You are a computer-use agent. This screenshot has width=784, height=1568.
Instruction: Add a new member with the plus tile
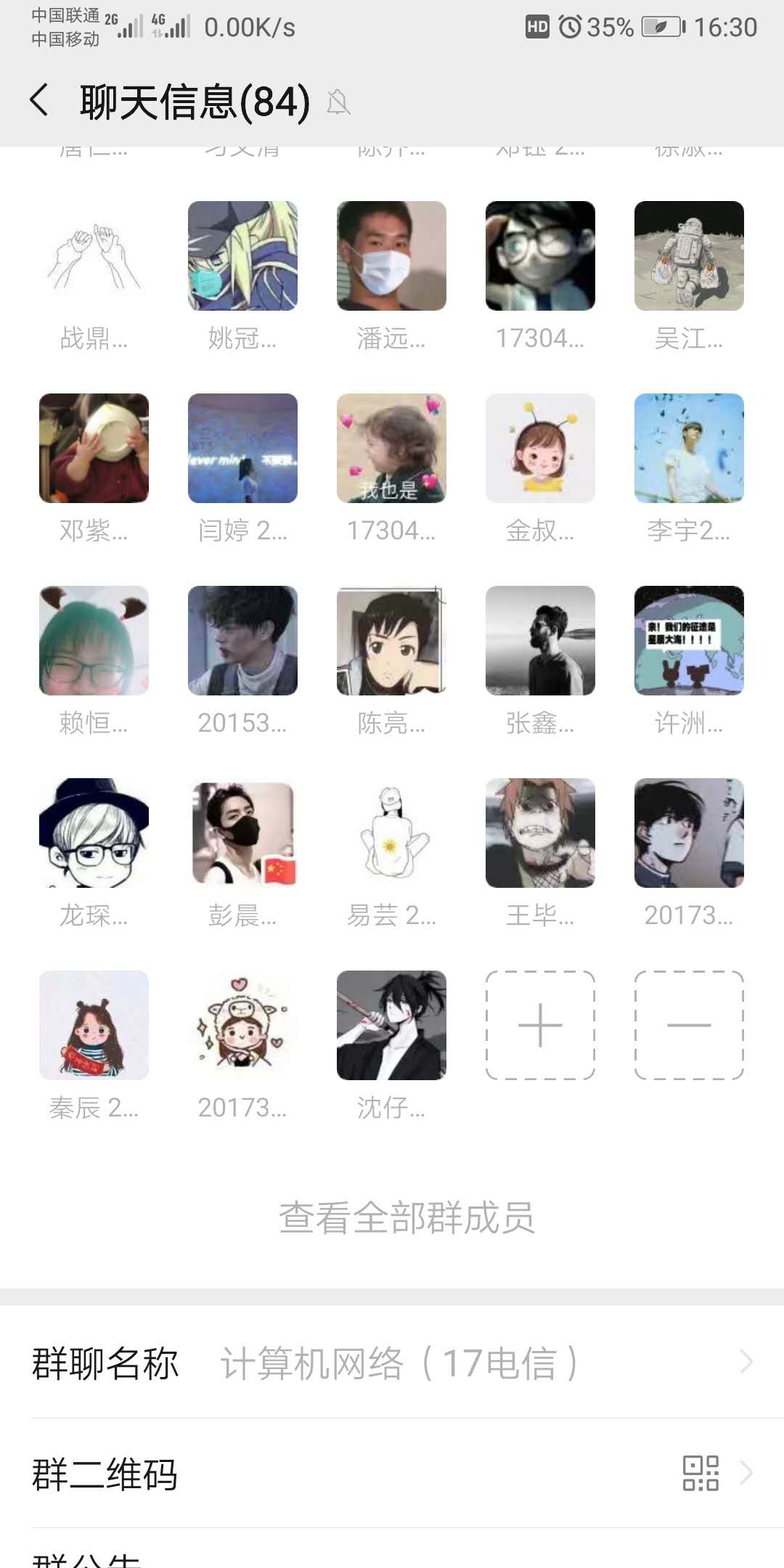click(x=540, y=1025)
